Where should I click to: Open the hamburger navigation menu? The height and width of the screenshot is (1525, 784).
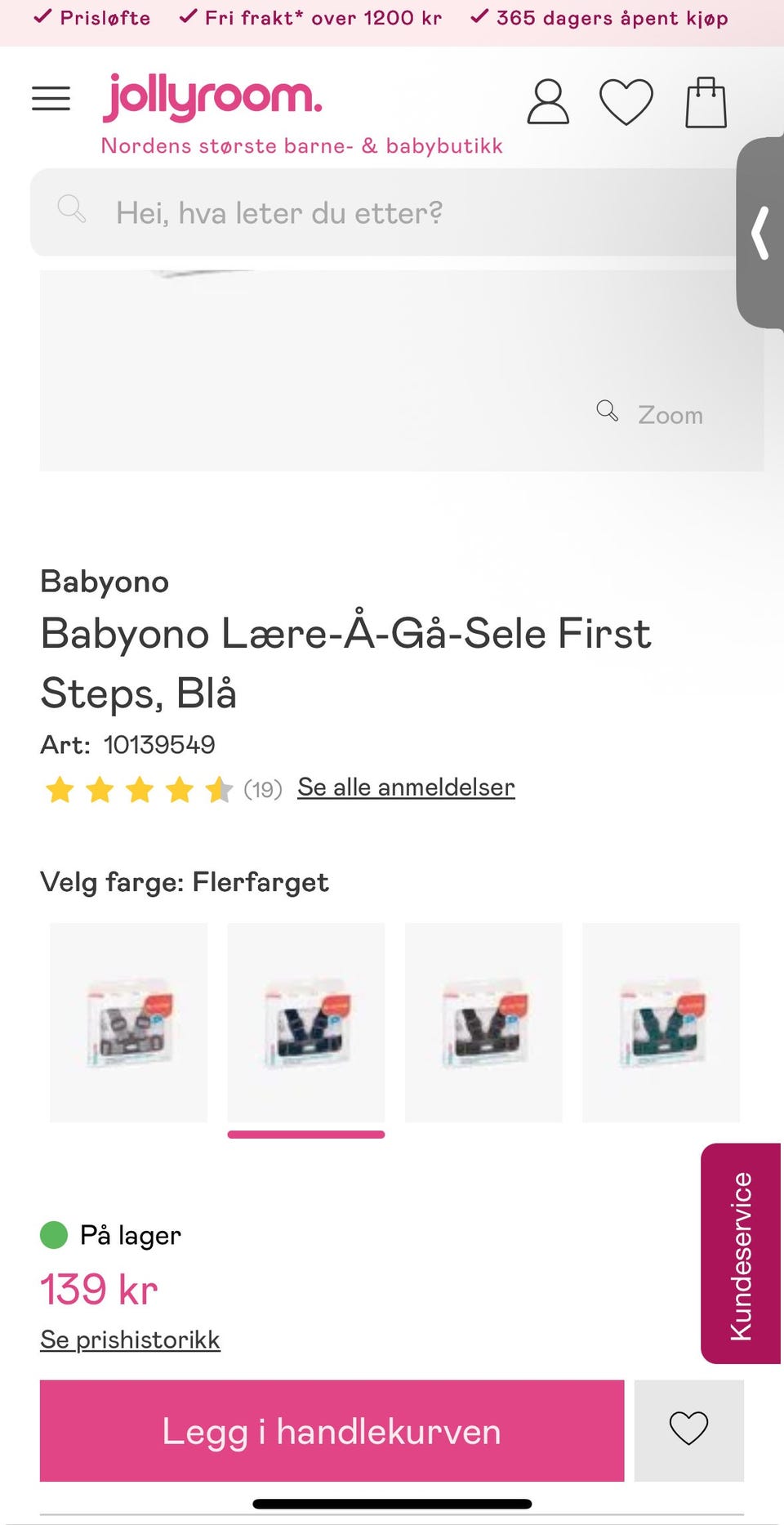pyautogui.click(x=51, y=98)
